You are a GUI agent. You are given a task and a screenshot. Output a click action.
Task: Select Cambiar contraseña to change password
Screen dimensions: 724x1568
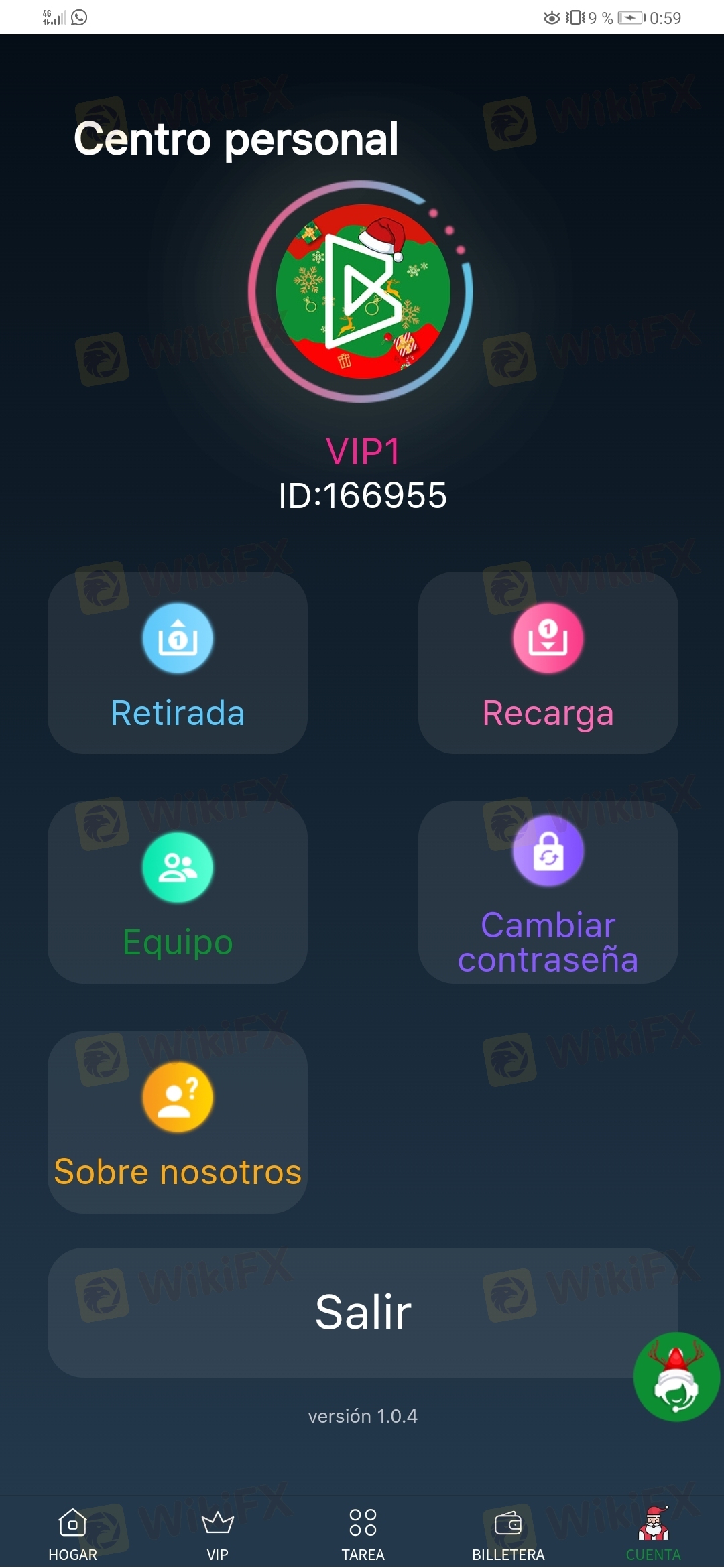(548, 892)
